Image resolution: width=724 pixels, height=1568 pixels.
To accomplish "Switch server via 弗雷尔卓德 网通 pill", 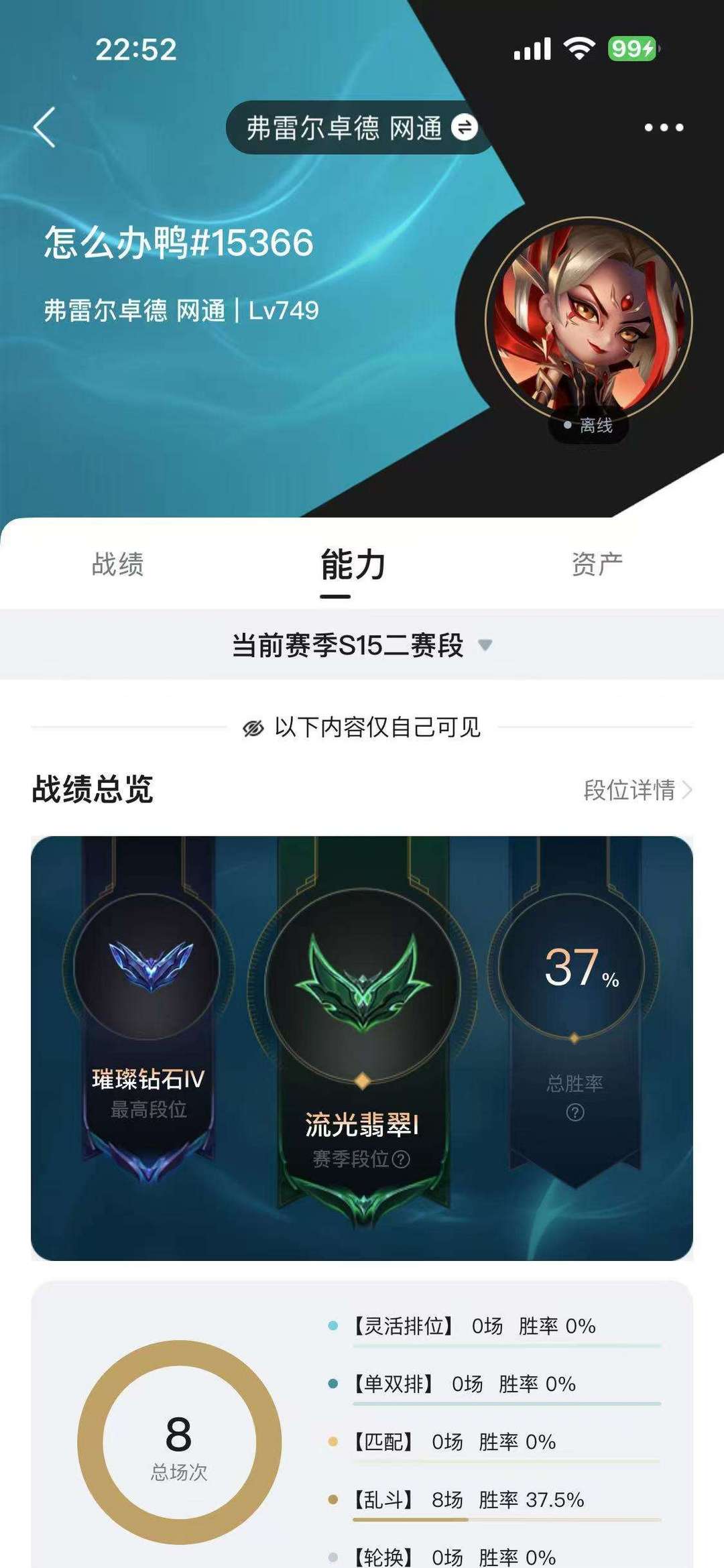I will pos(360,127).
